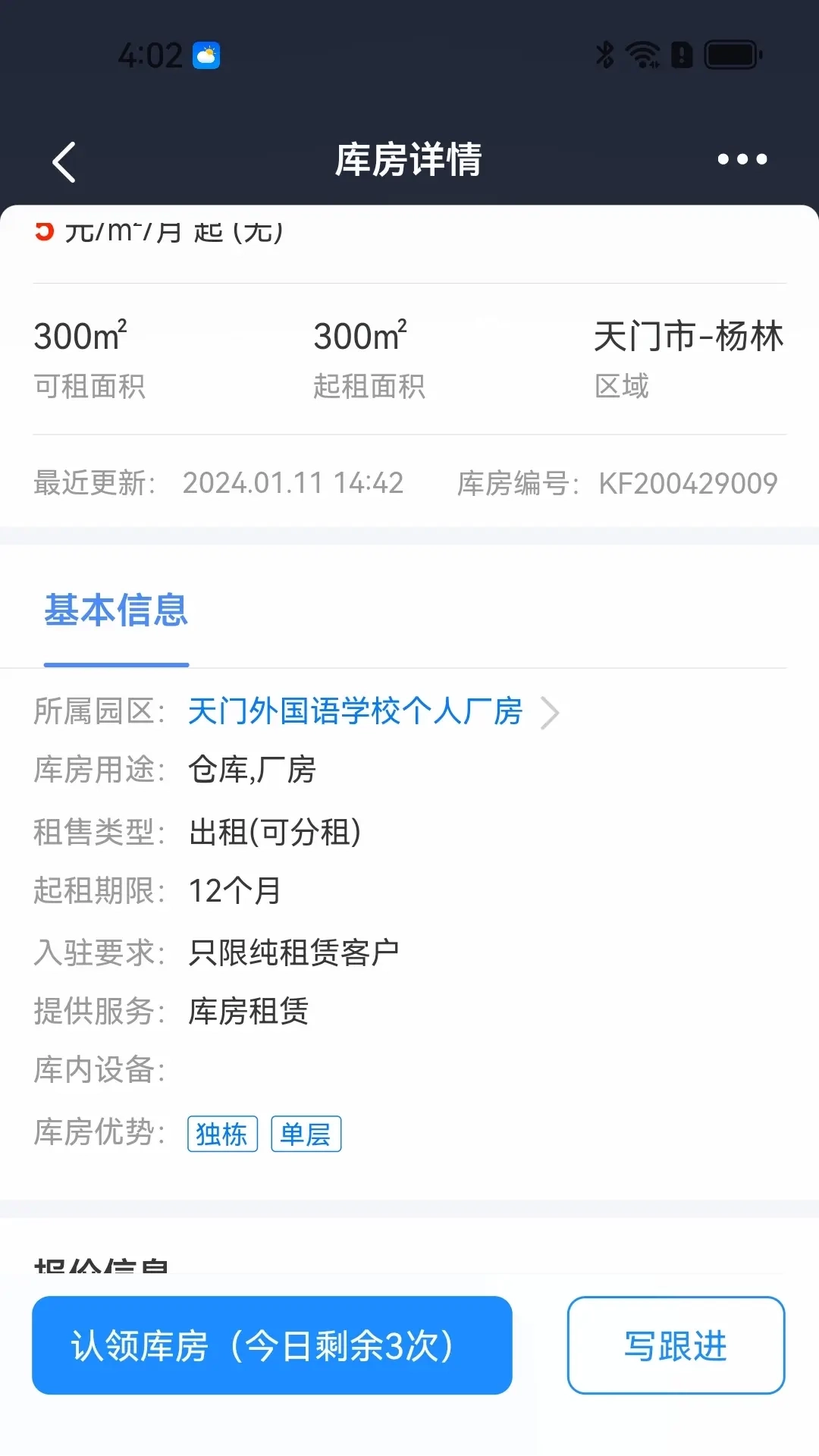Viewport: 819px width, 1456px height.
Task: Open the 写跟进 follow-up button
Action: [674, 1346]
